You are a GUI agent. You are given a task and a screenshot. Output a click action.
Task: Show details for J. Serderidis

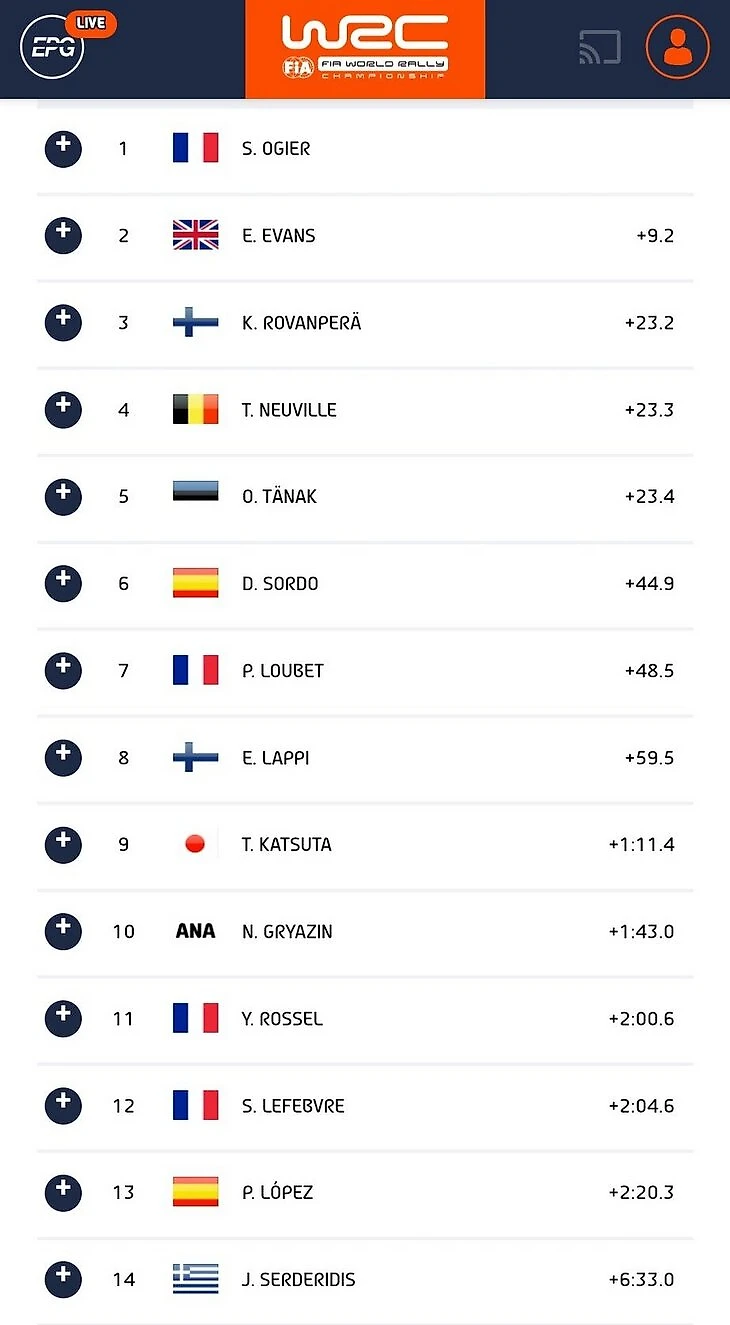63,1280
